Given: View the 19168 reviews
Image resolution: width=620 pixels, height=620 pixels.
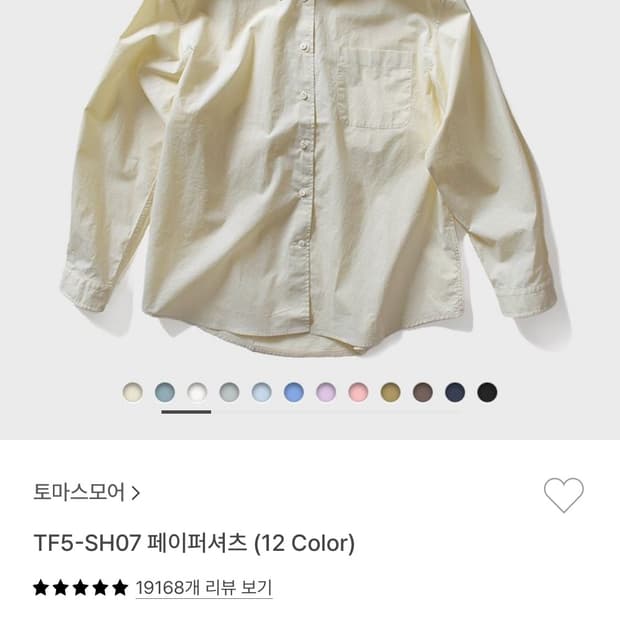Looking at the screenshot, I should coord(203,588).
